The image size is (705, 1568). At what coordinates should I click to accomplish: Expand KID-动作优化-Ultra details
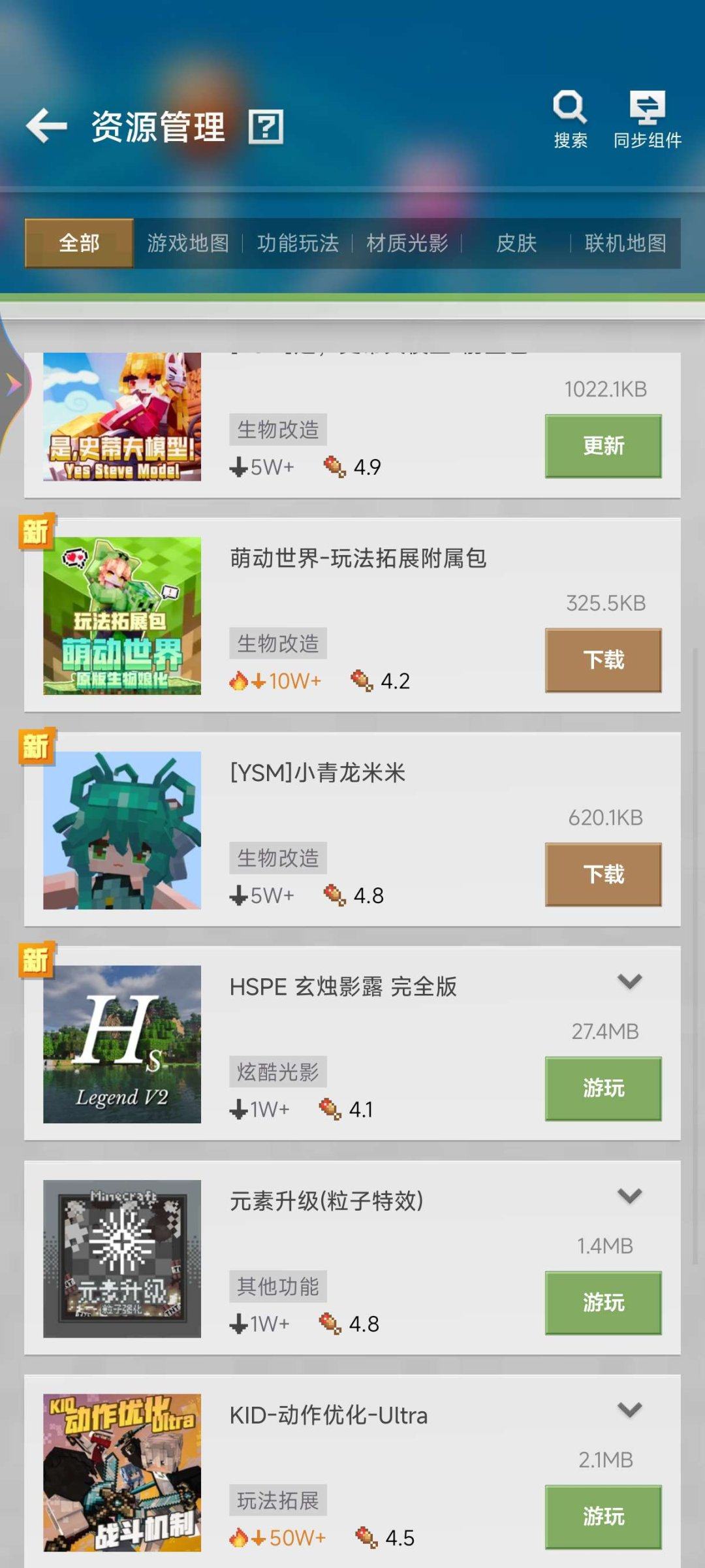629,1410
